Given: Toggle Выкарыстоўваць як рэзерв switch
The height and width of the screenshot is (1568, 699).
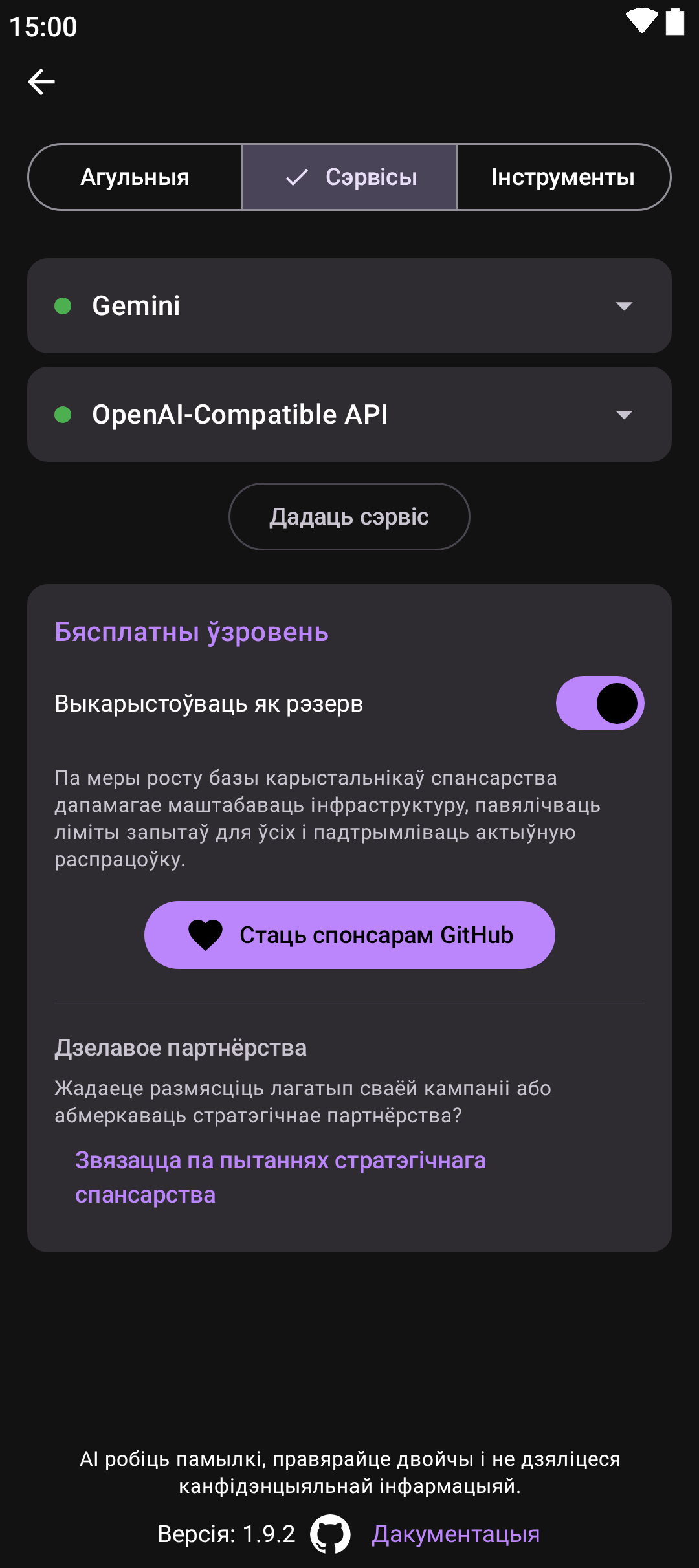Looking at the screenshot, I should [x=600, y=703].
